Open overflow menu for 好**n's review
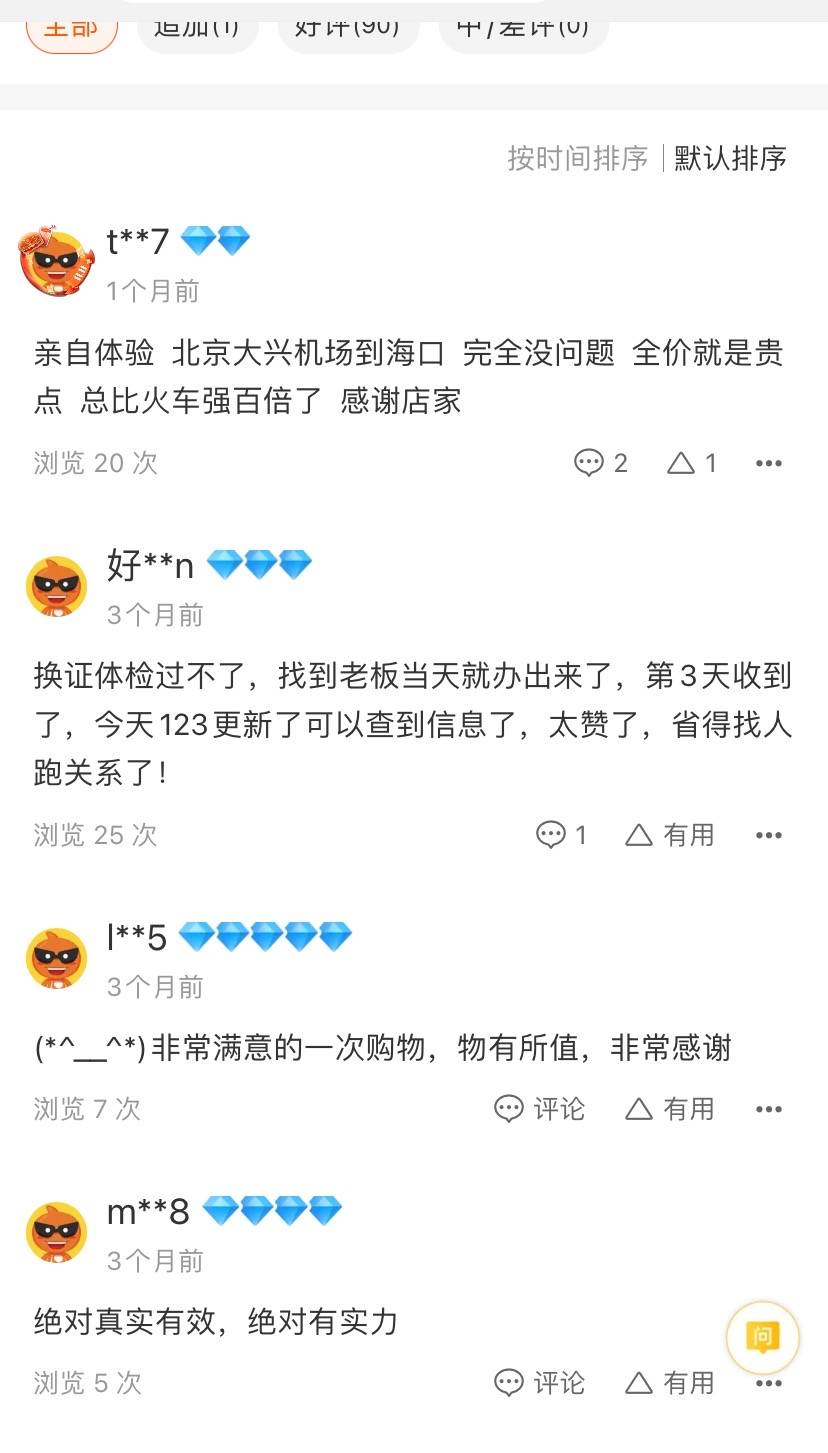 point(769,835)
